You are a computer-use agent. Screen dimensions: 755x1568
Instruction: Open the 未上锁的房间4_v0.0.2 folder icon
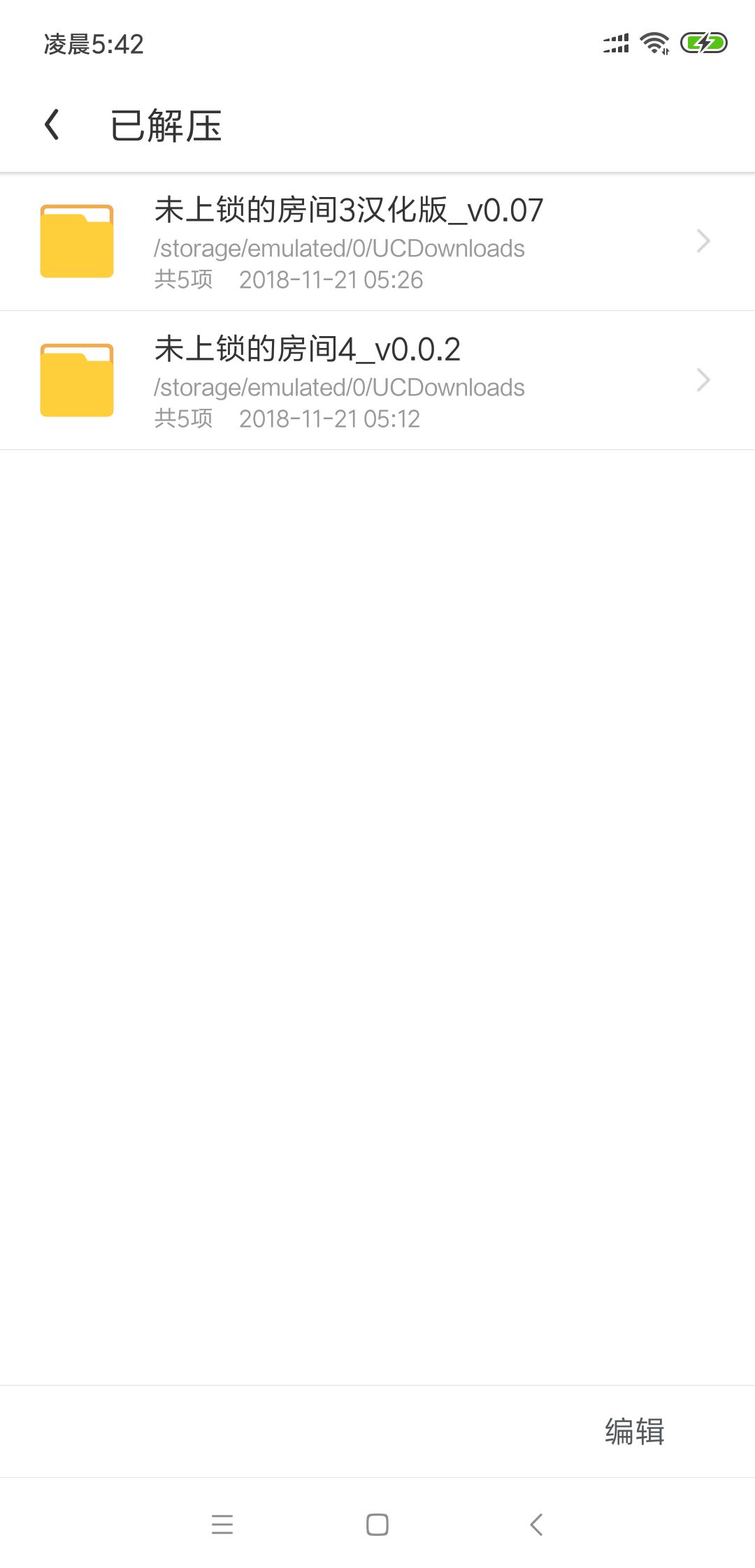(77, 381)
